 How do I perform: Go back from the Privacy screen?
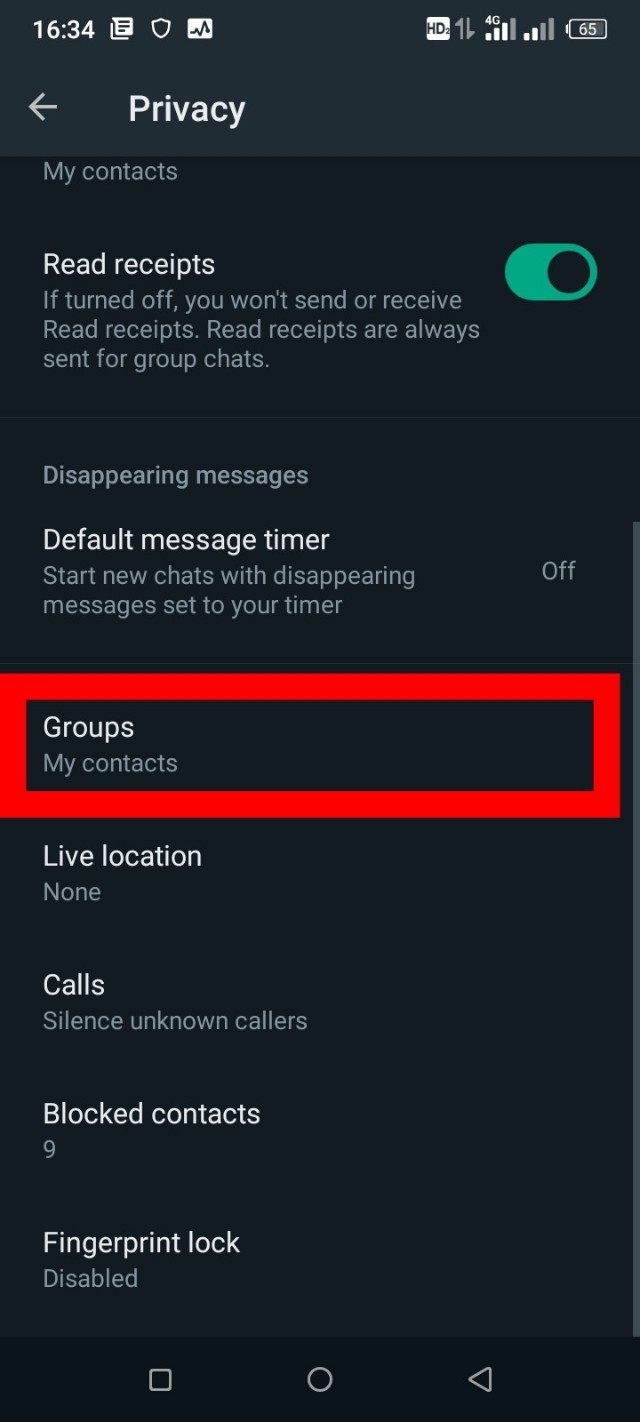click(43, 108)
